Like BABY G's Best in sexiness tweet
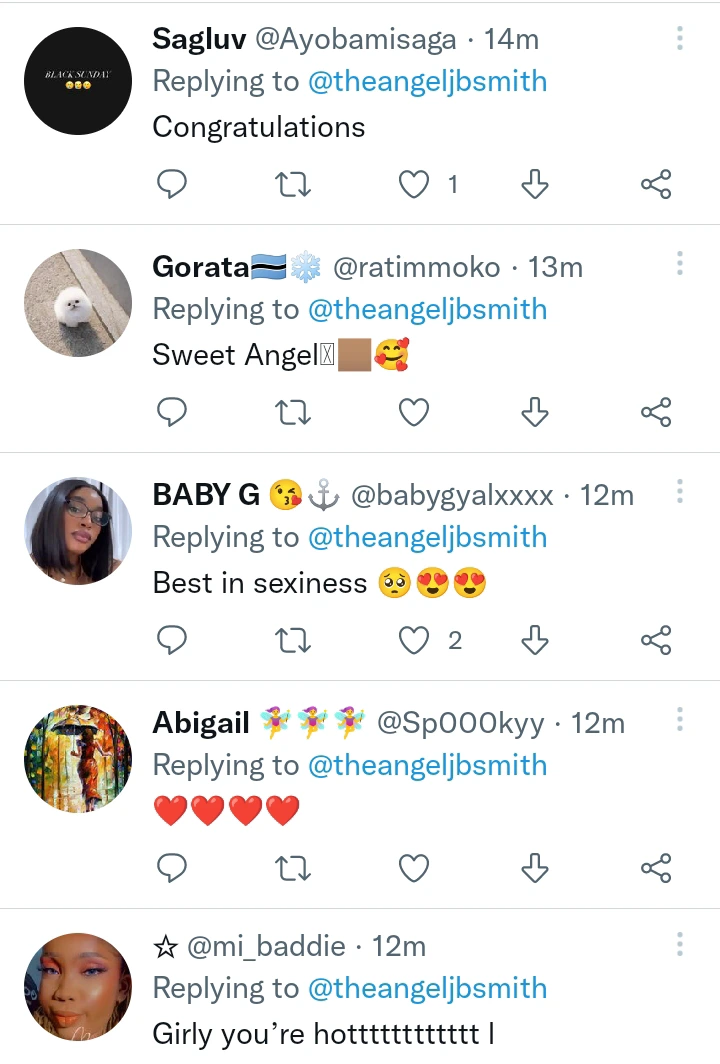The height and width of the screenshot is (1064, 720). 414,640
